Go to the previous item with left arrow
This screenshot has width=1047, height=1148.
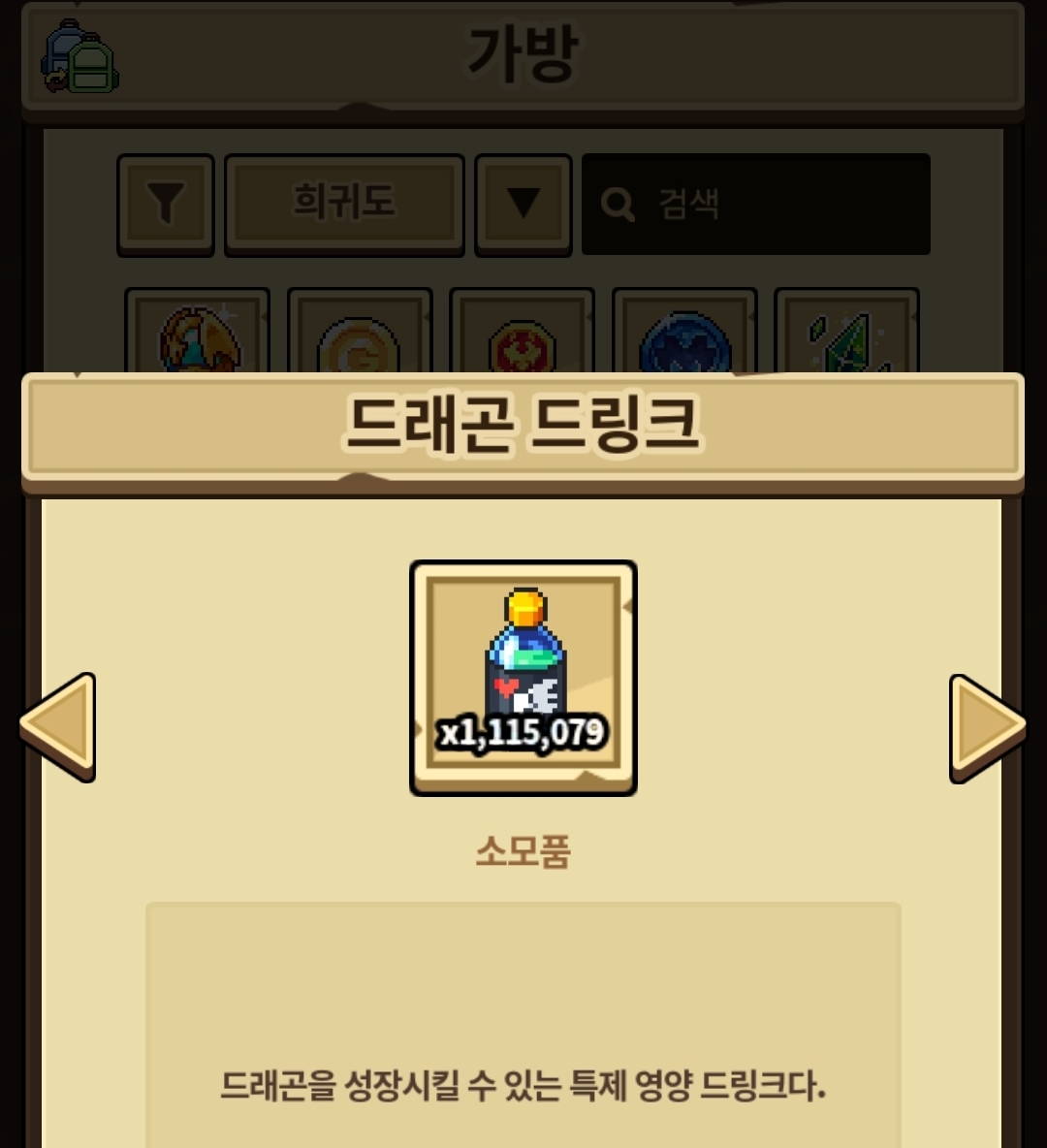(58, 727)
